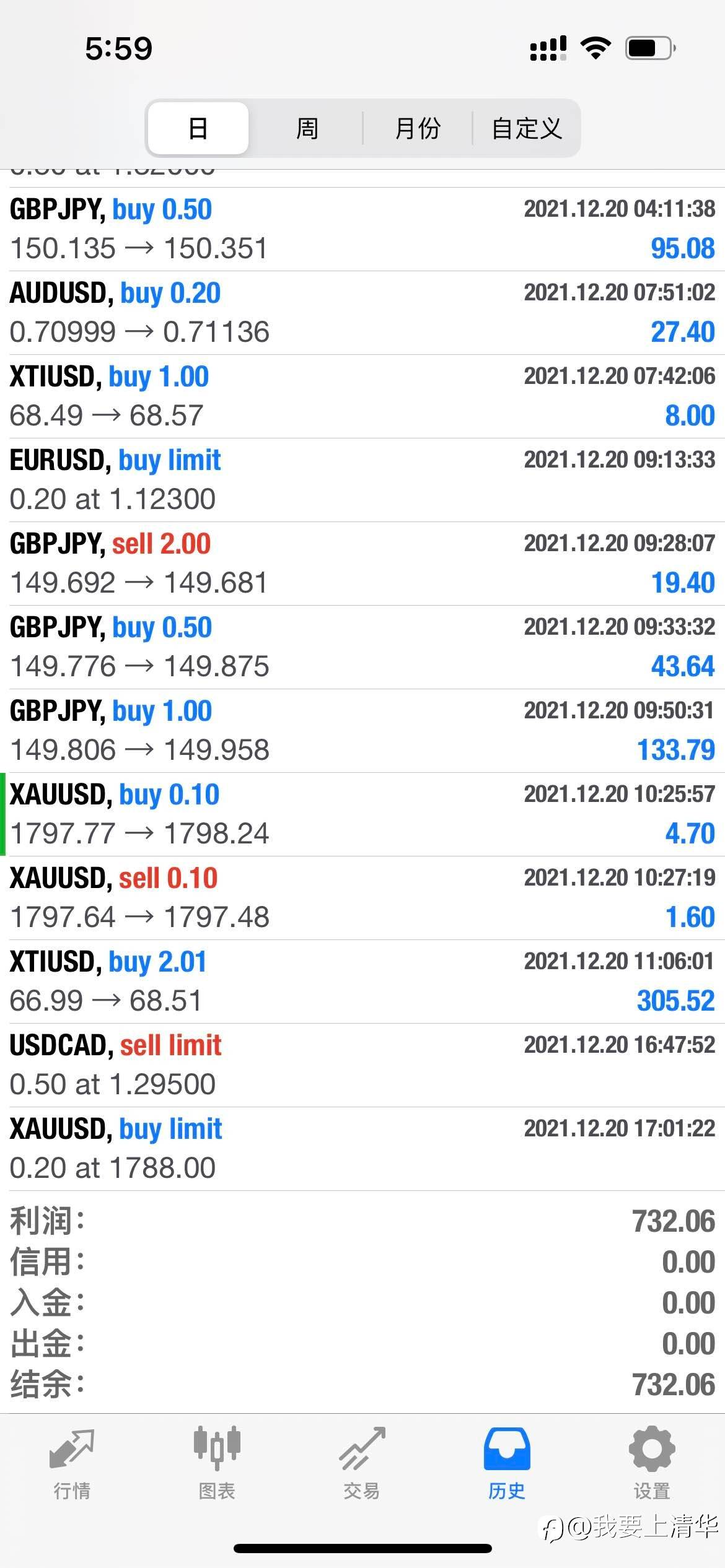Open the USDCAD sell limit order
The height and width of the screenshot is (1568, 725).
coord(362,1065)
